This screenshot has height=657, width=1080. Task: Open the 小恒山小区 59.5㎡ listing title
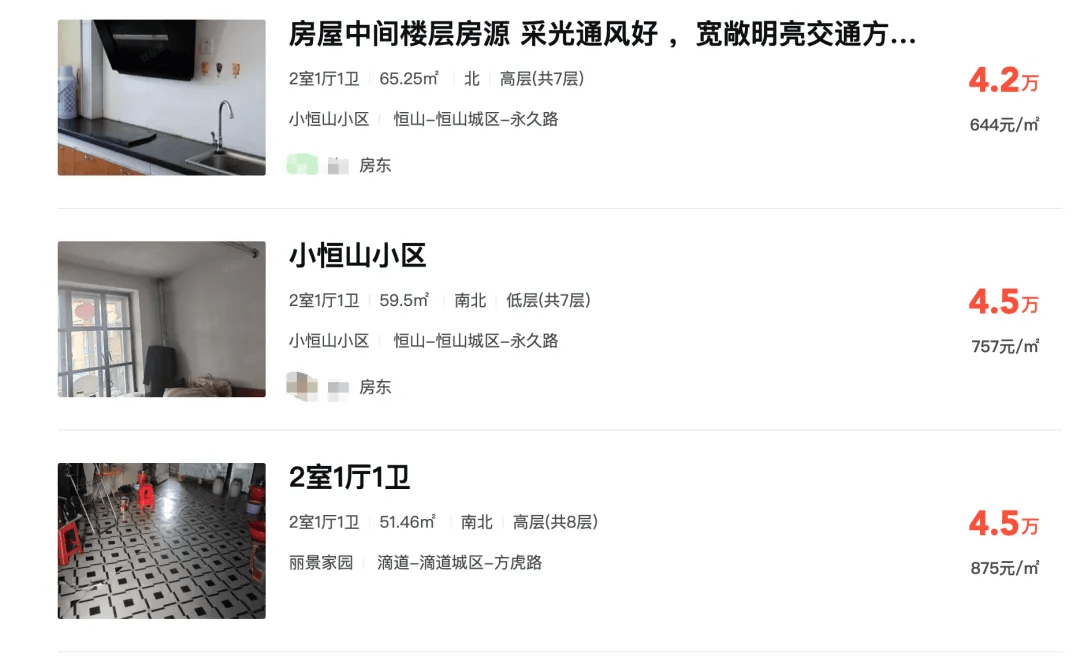point(357,256)
